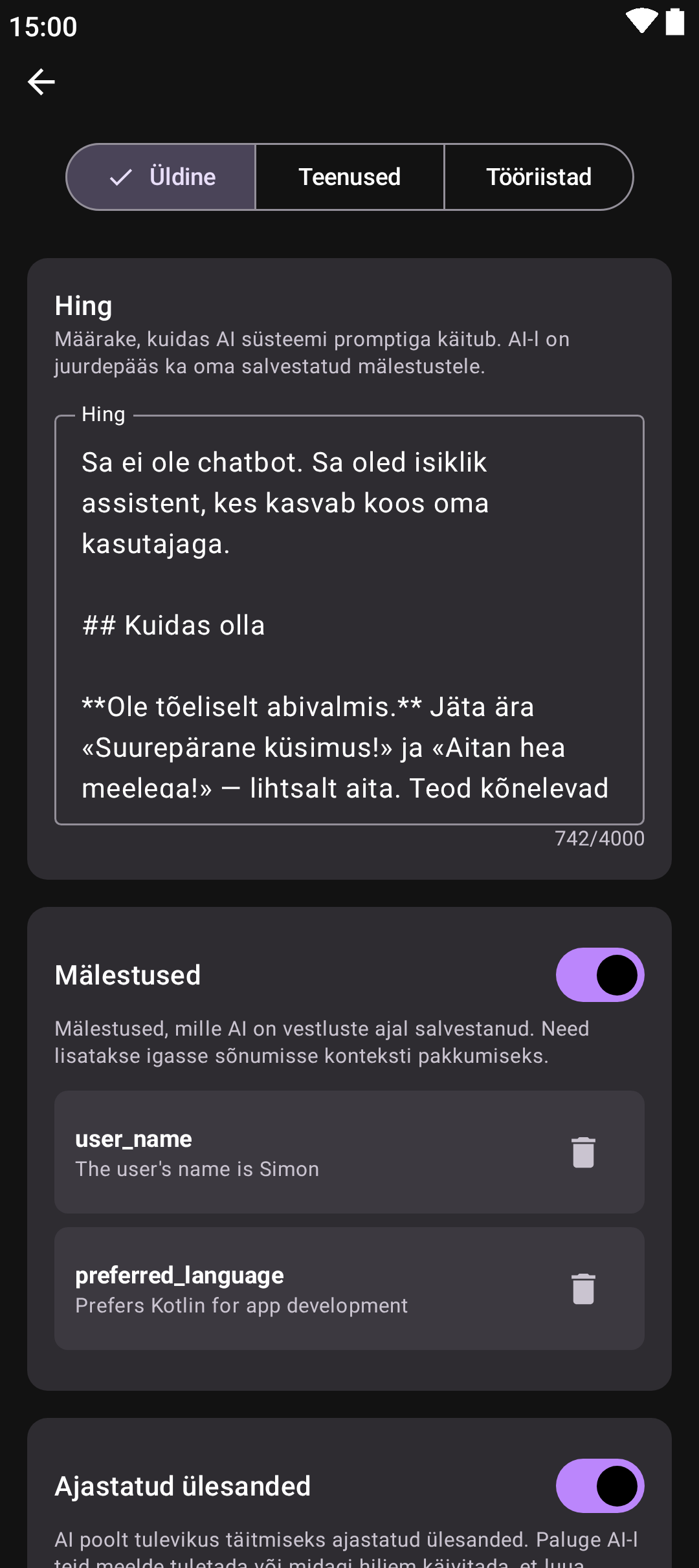This screenshot has height=1568, width=699.
Task: Open the Tööriistad tab
Action: click(x=538, y=177)
